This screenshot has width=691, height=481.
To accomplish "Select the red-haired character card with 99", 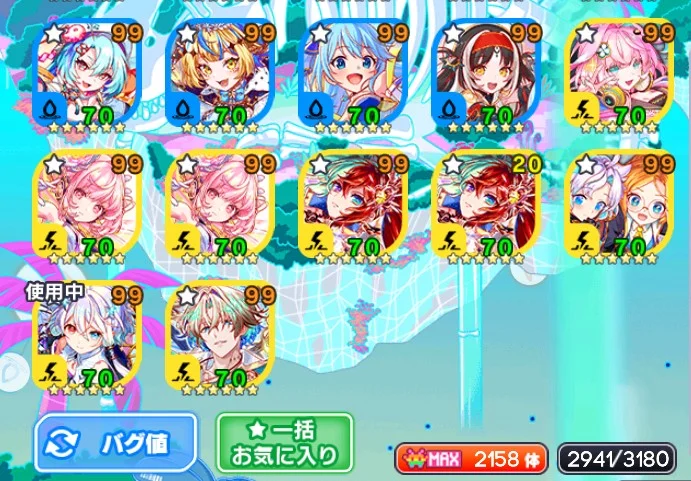I will (354, 205).
